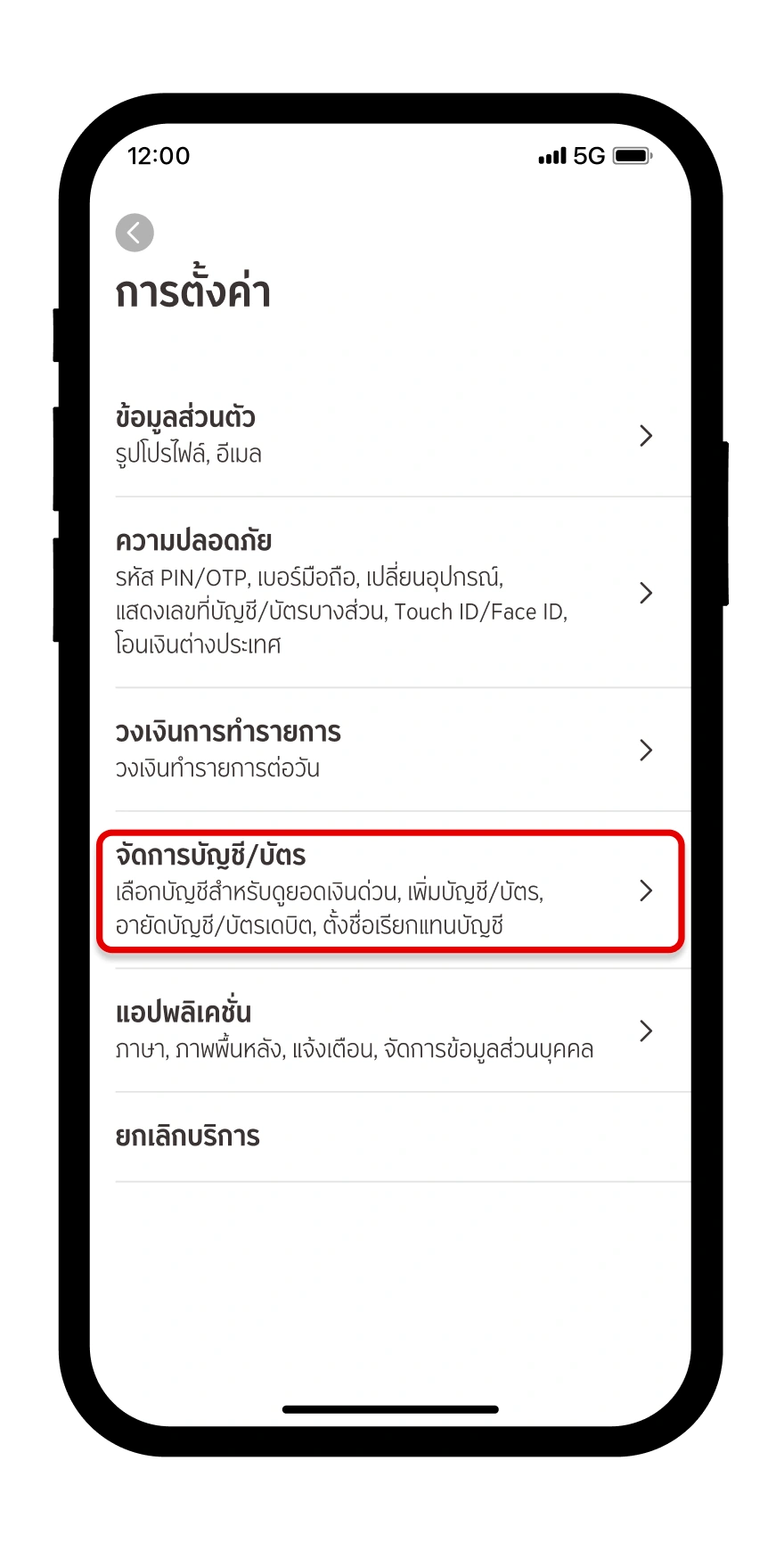Screen dimensions: 784x1551
Task: Open ข้อมูลส่วนตัว via its chevron
Action: tap(647, 436)
